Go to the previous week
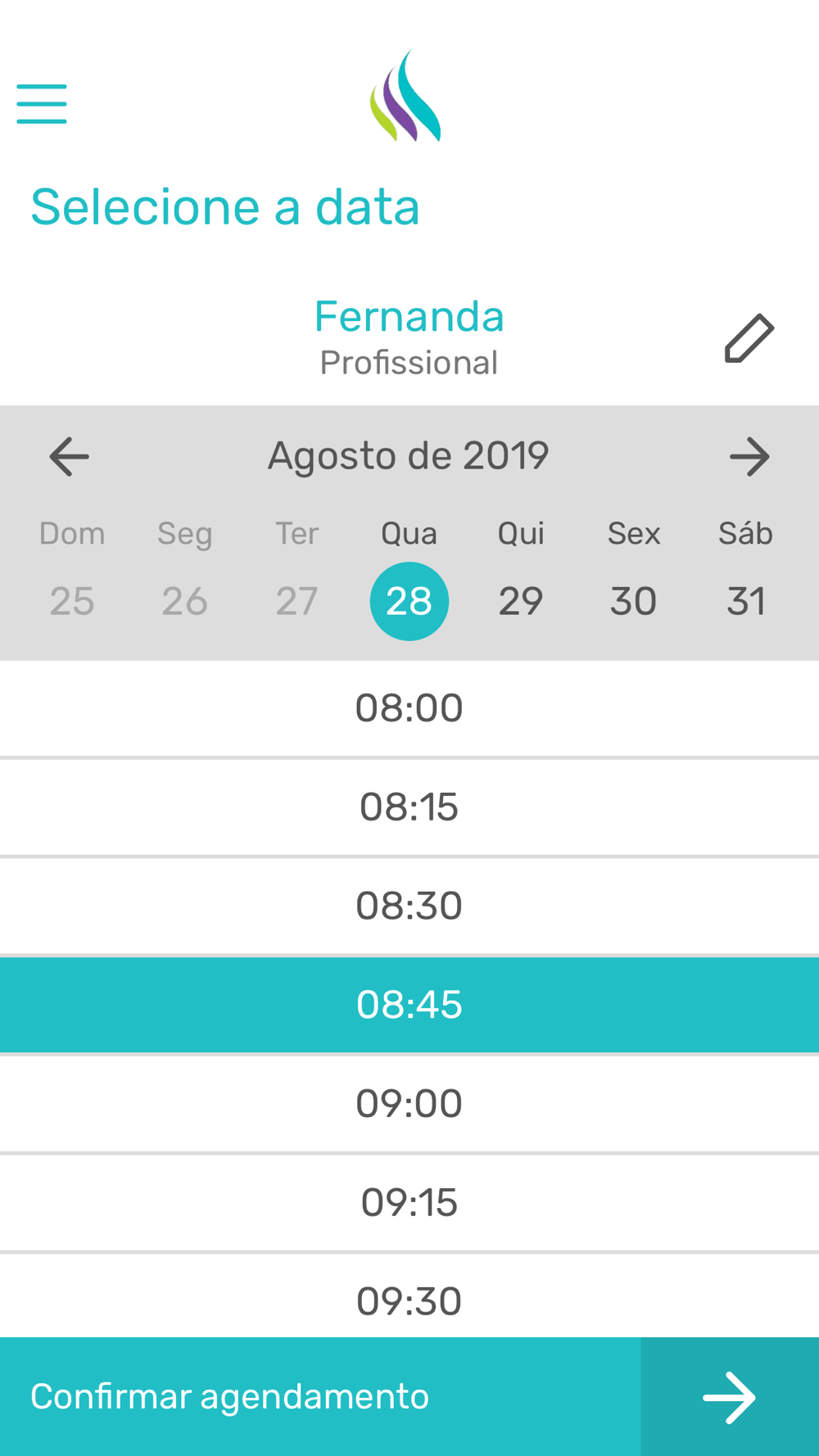 click(x=69, y=457)
